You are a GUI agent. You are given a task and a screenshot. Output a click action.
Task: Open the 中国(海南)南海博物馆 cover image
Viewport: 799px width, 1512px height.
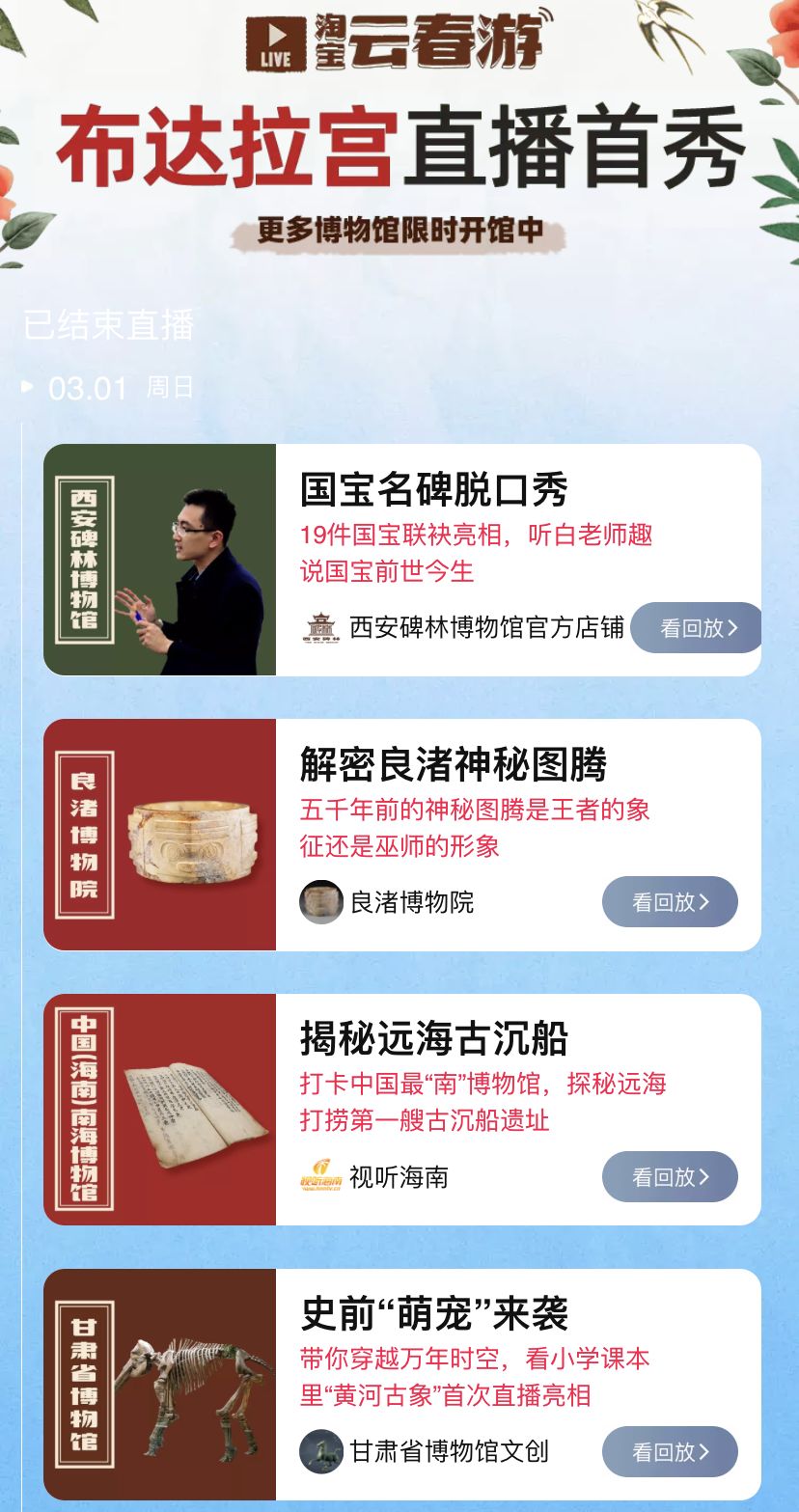(x=159, y=1110)
